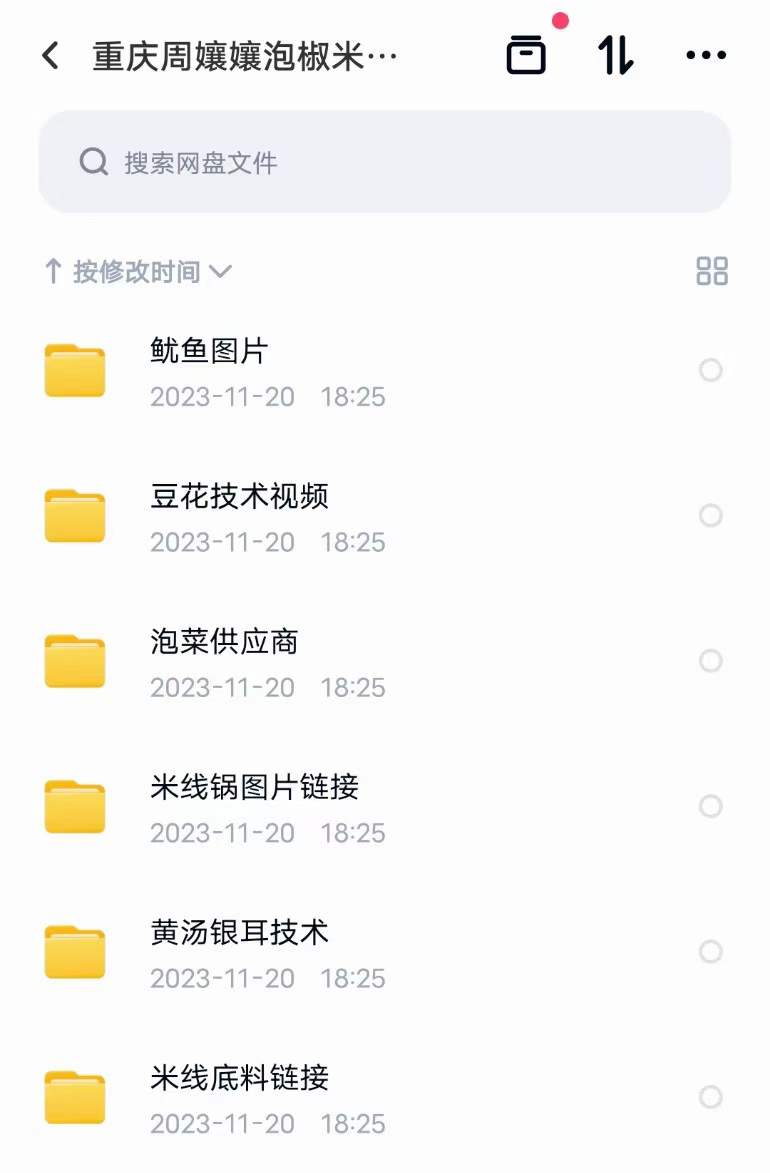Open the 豆花技术视频 folder icon
The image size is (770, 1173).
click(75, 516)
